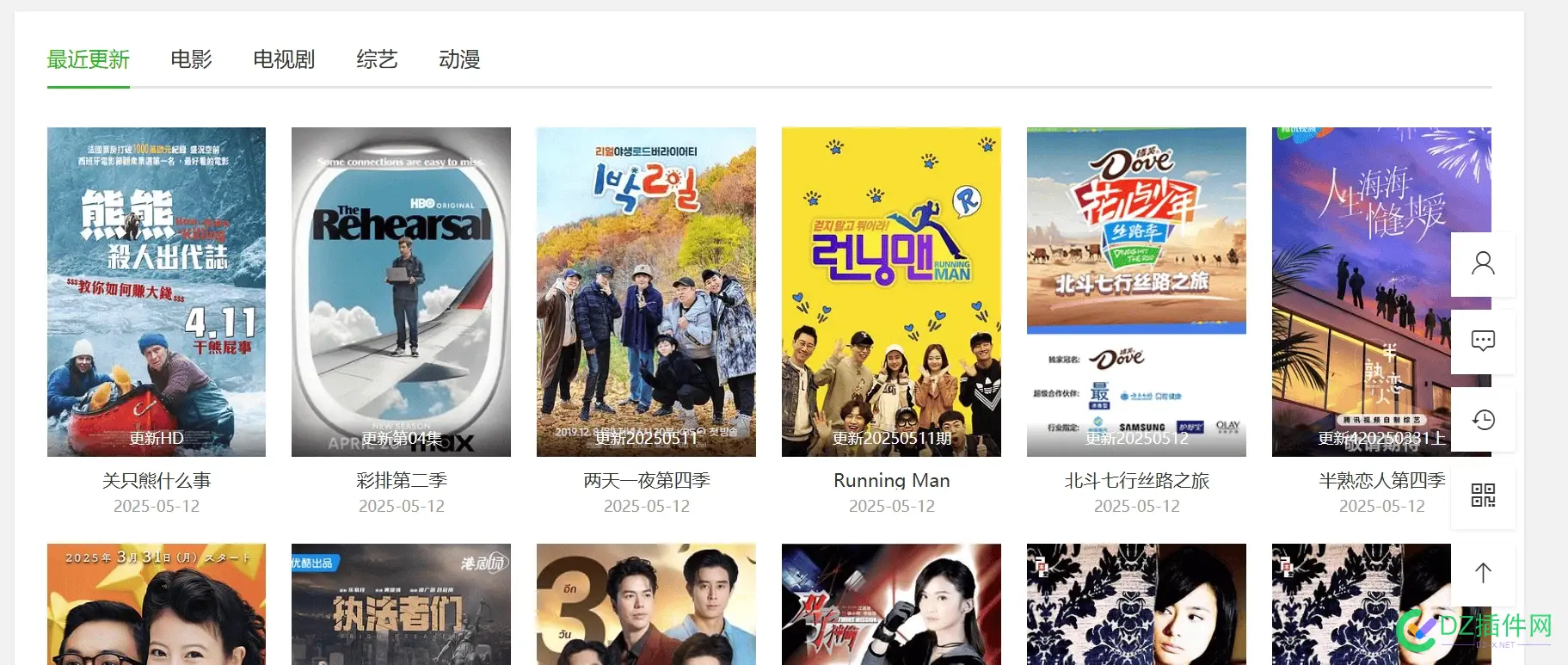Open the message chat icon
1568x665 pixels.
[1483, 341]
